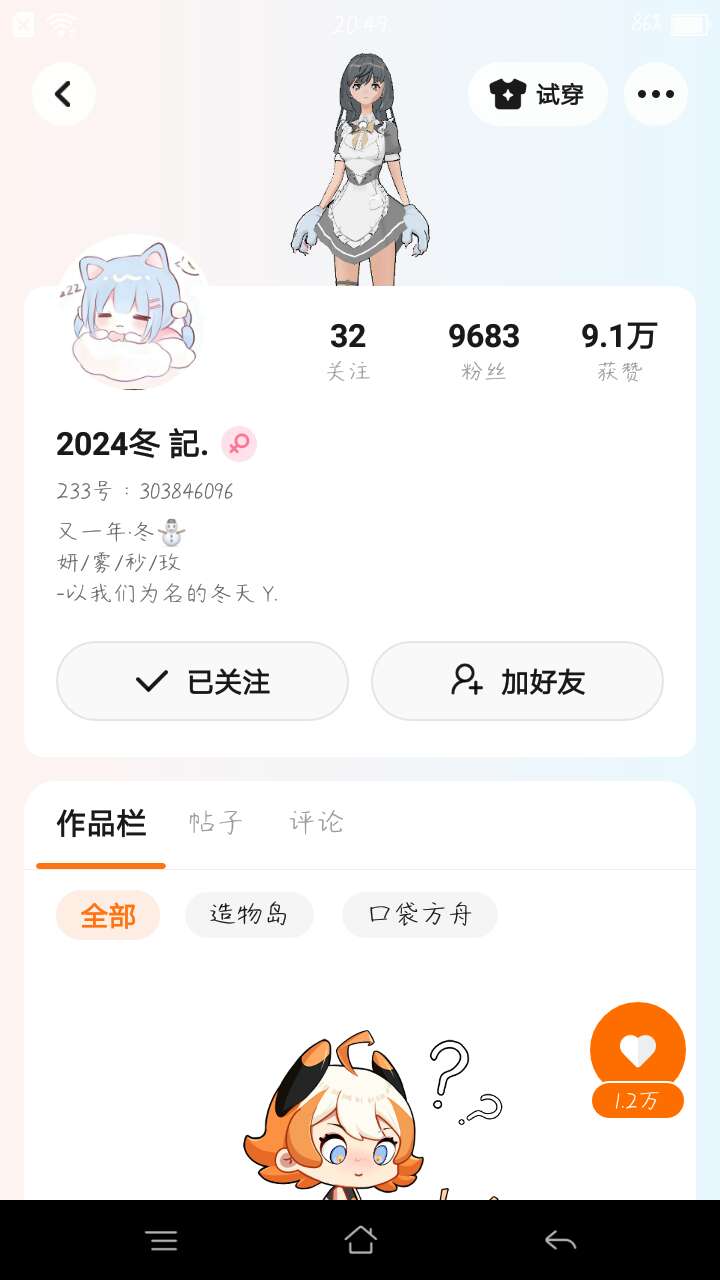Filter works by 口袋方舟
The image size is (720, 1280).
[420, 915]
